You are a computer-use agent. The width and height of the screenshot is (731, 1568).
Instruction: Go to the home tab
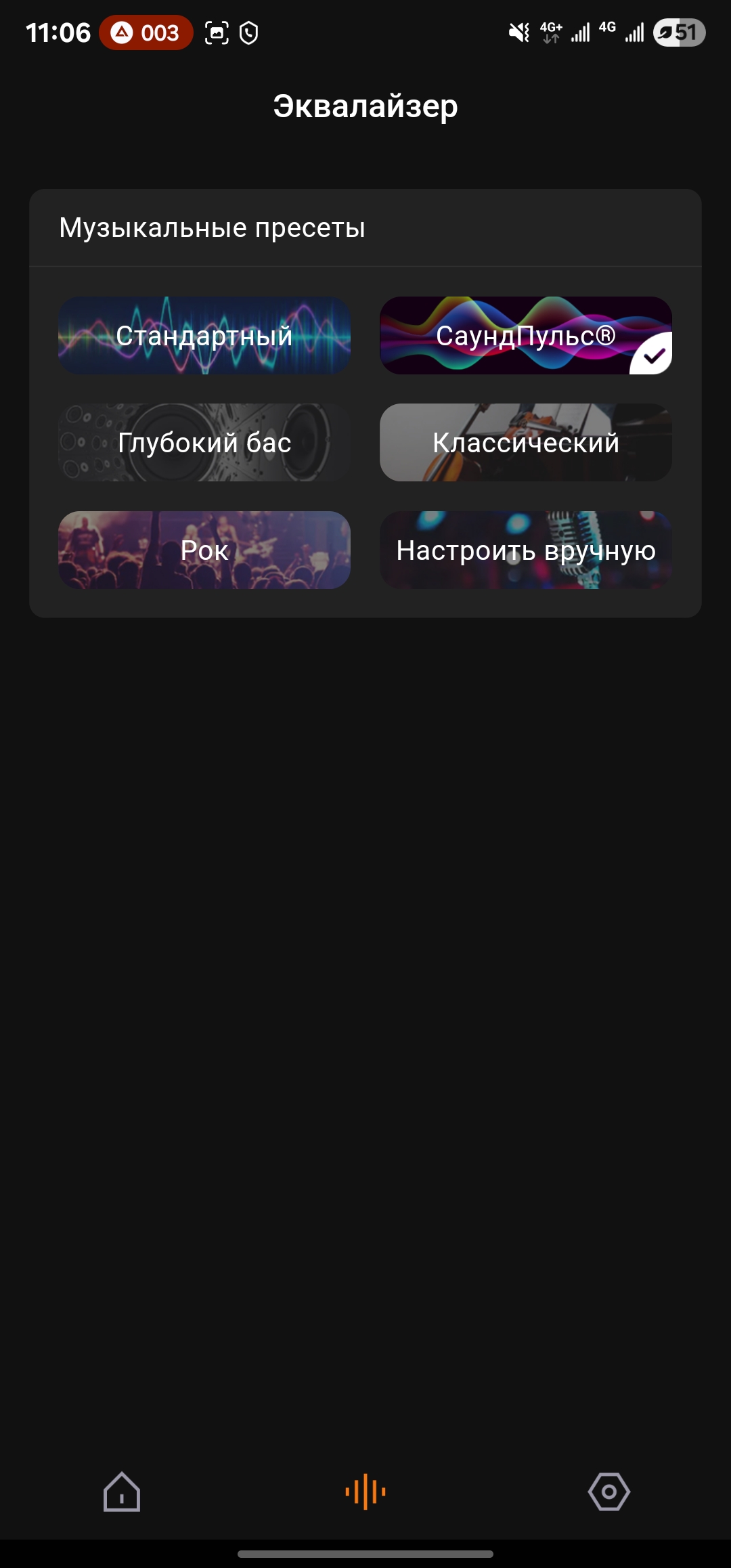pos(122,1491)
